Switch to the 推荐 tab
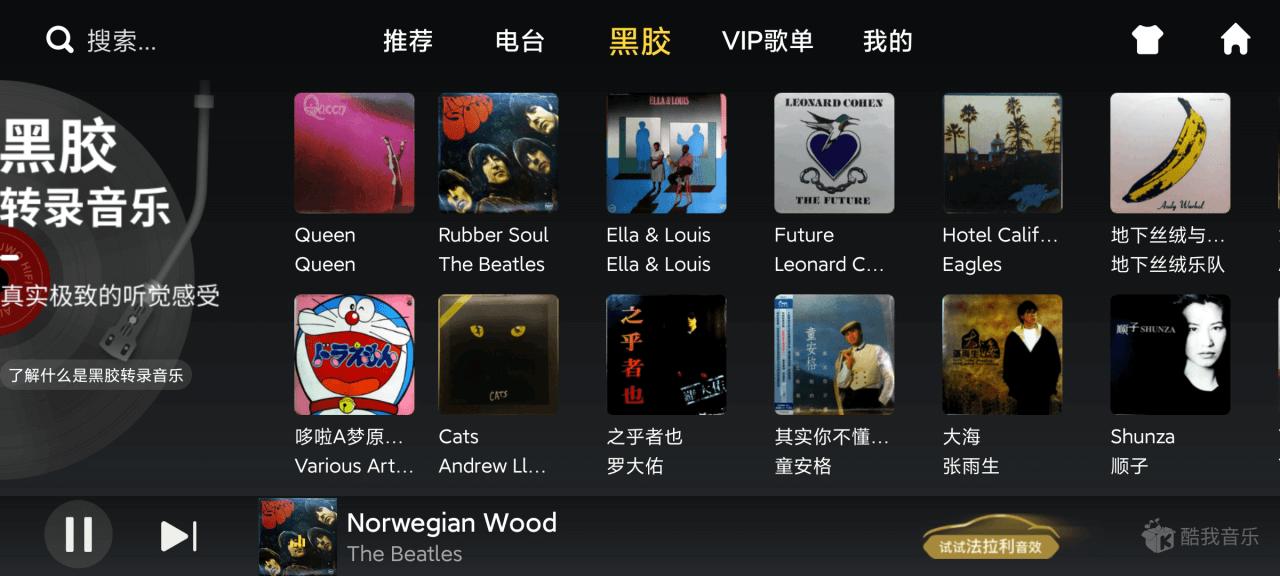This screenshot has height=576, width=1280. [408, 41]
